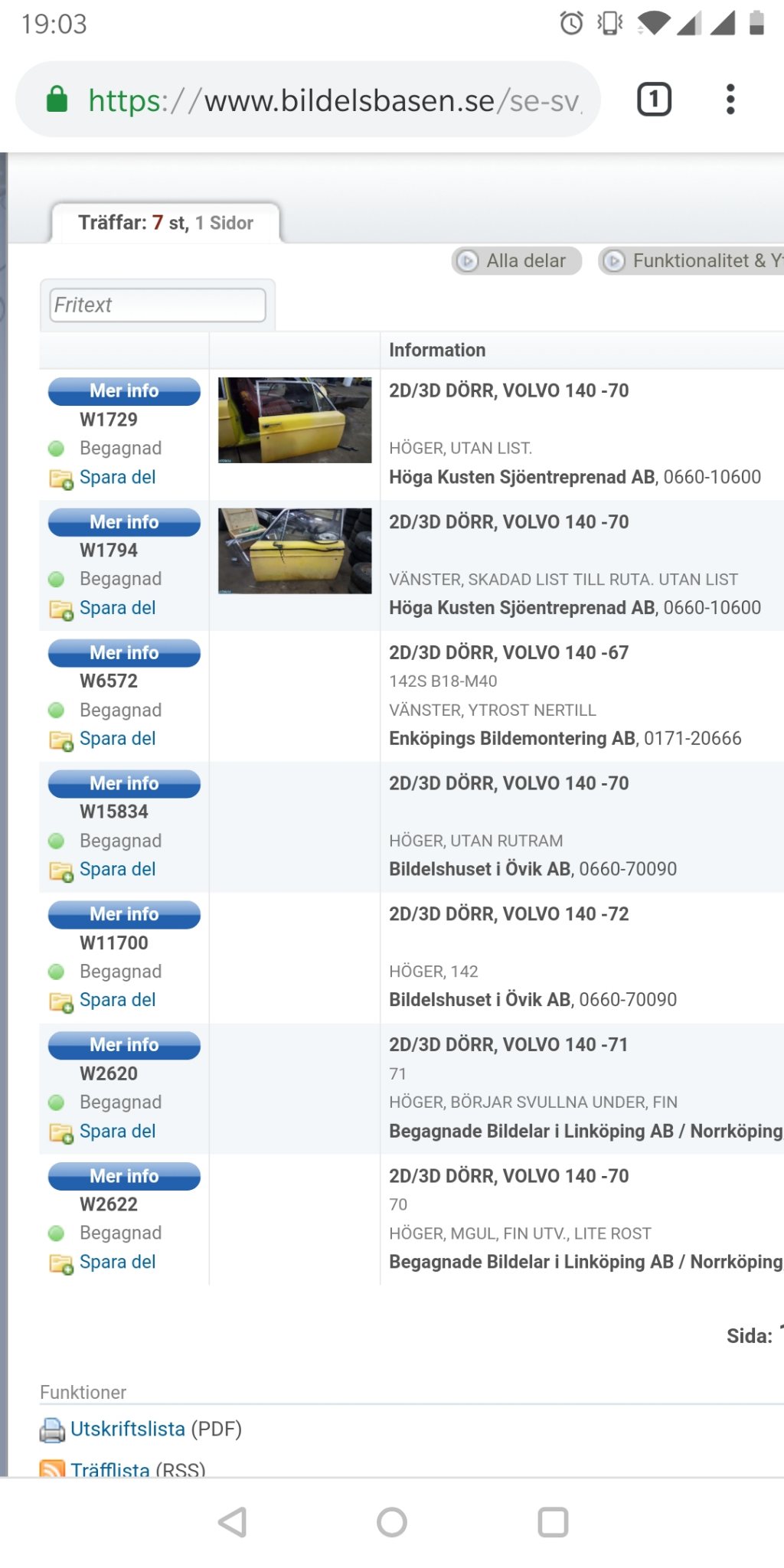
Task: Select the Alla delar filter
Action: coord(517,261)
